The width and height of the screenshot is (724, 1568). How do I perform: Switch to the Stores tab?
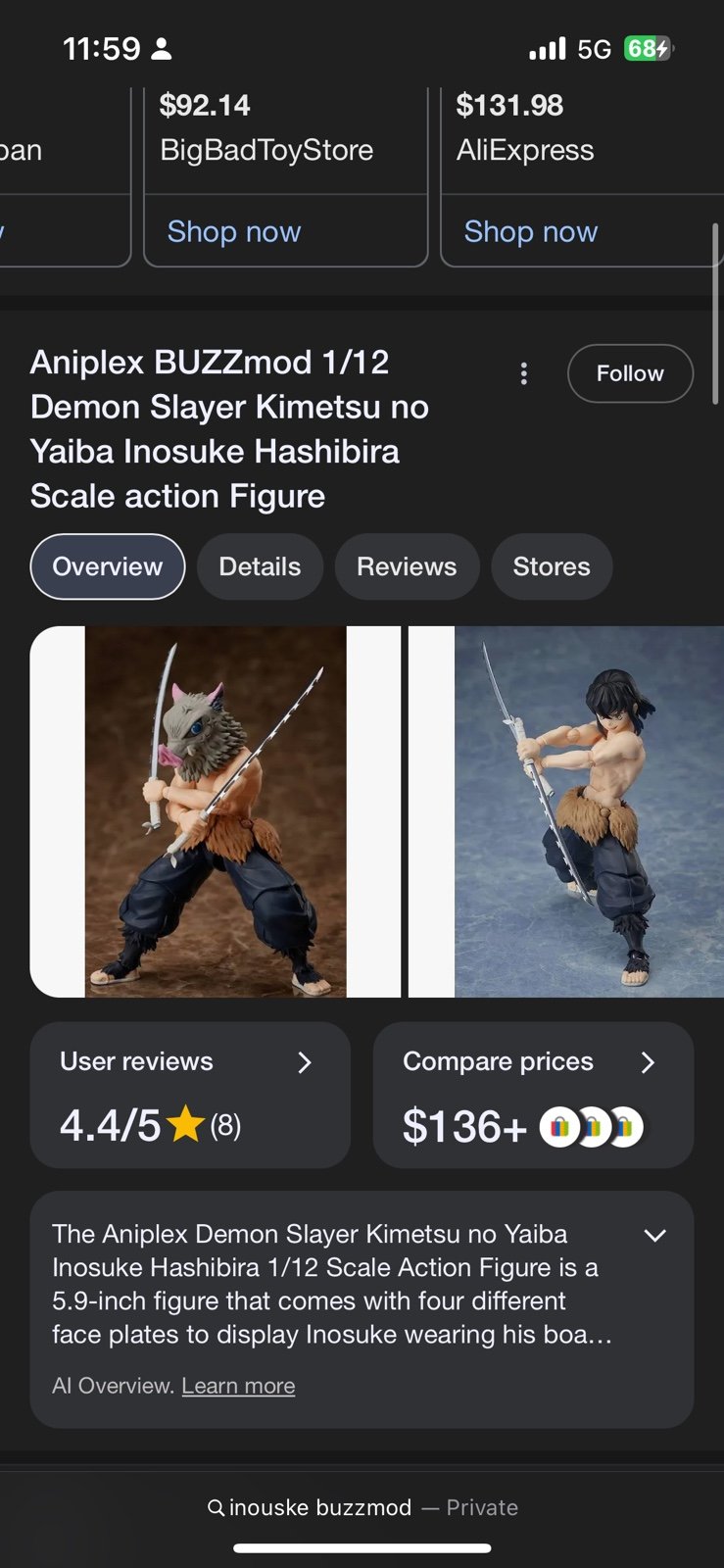point(552,566)
